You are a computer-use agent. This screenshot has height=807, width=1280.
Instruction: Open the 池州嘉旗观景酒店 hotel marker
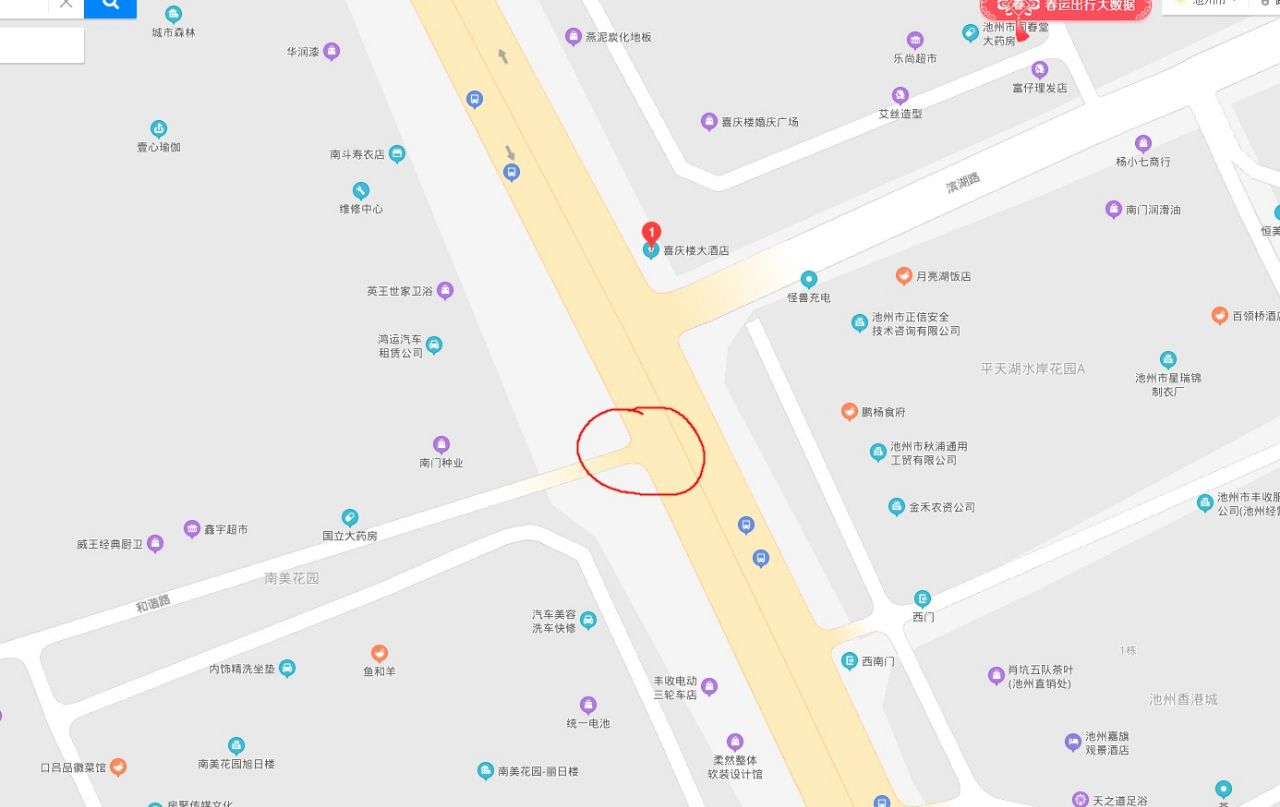coord(1073,742)
